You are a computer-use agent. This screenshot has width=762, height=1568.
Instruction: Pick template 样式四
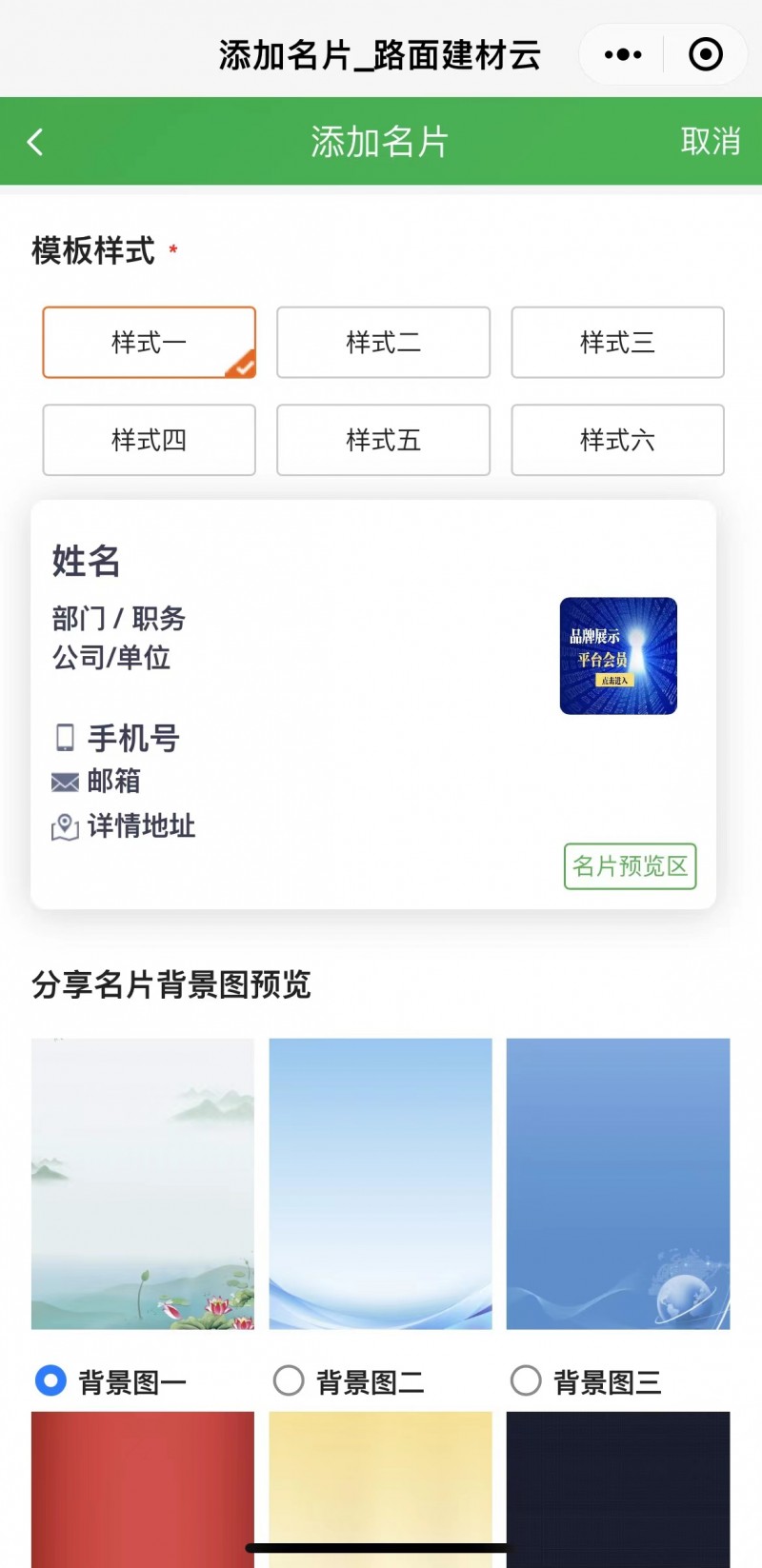coord(150,440)
